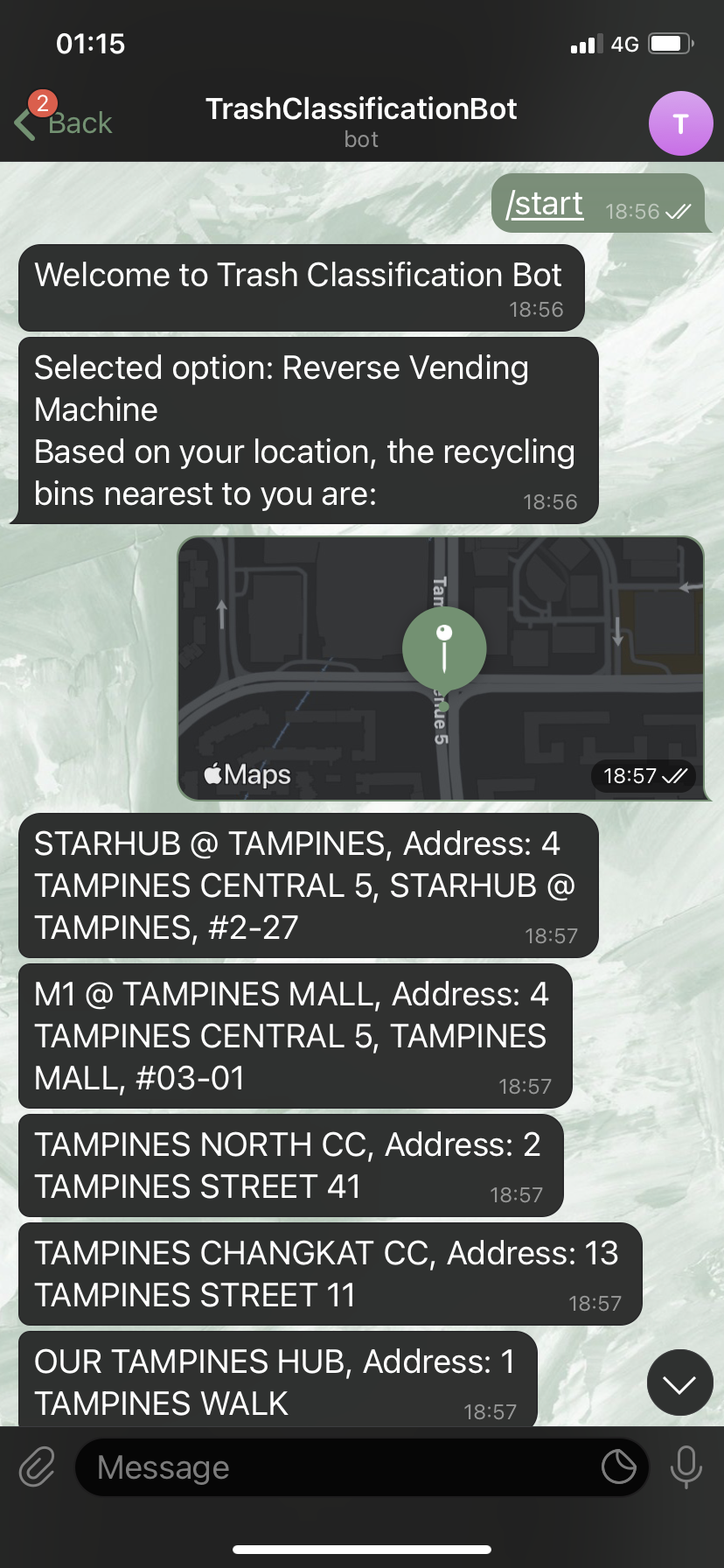Go back to the chat list
The width and height of the screenshot is (724, 1568).
[64, 123]
